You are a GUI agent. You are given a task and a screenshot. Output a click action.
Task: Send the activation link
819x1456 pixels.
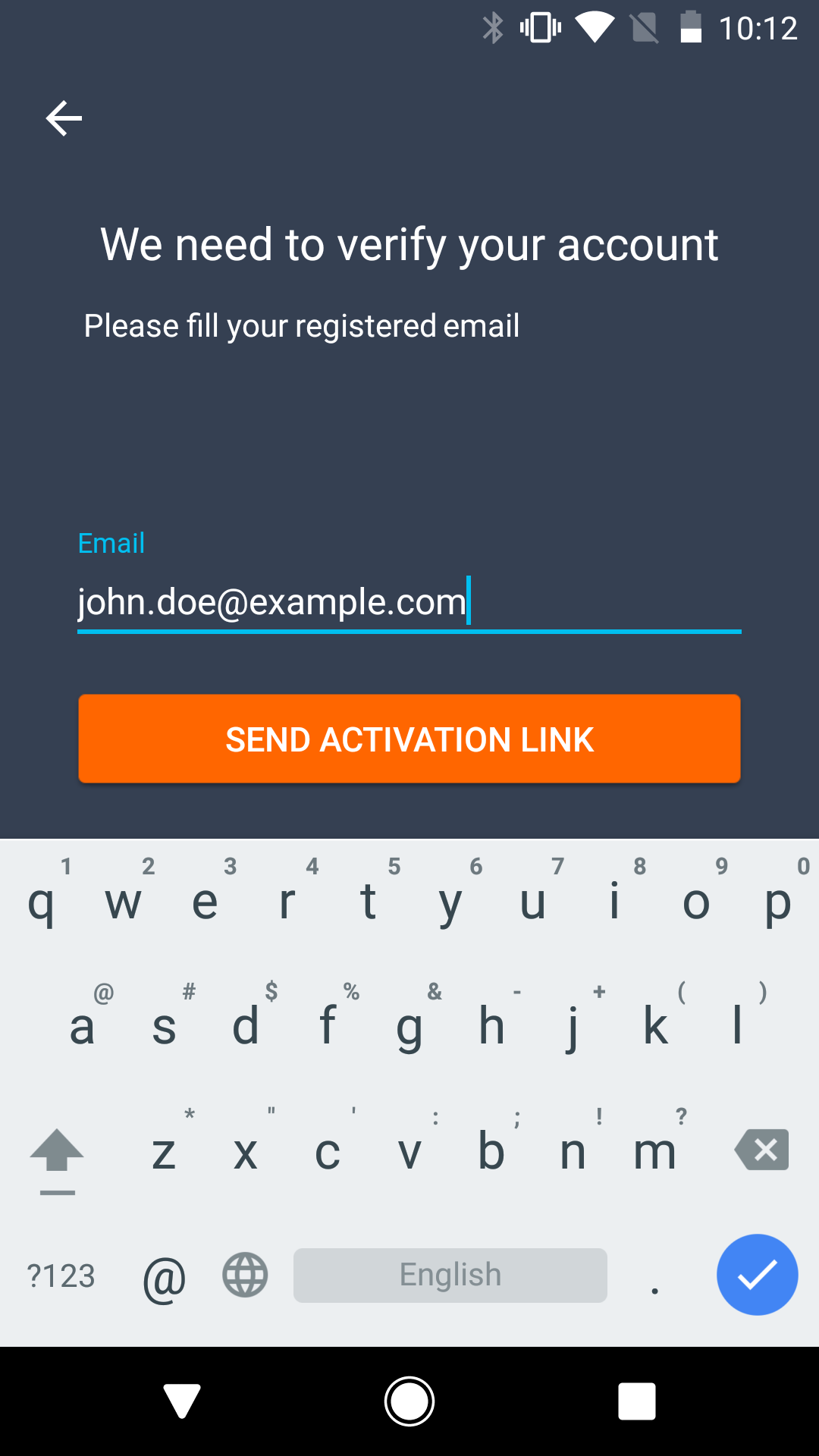(x=409, y=739)
